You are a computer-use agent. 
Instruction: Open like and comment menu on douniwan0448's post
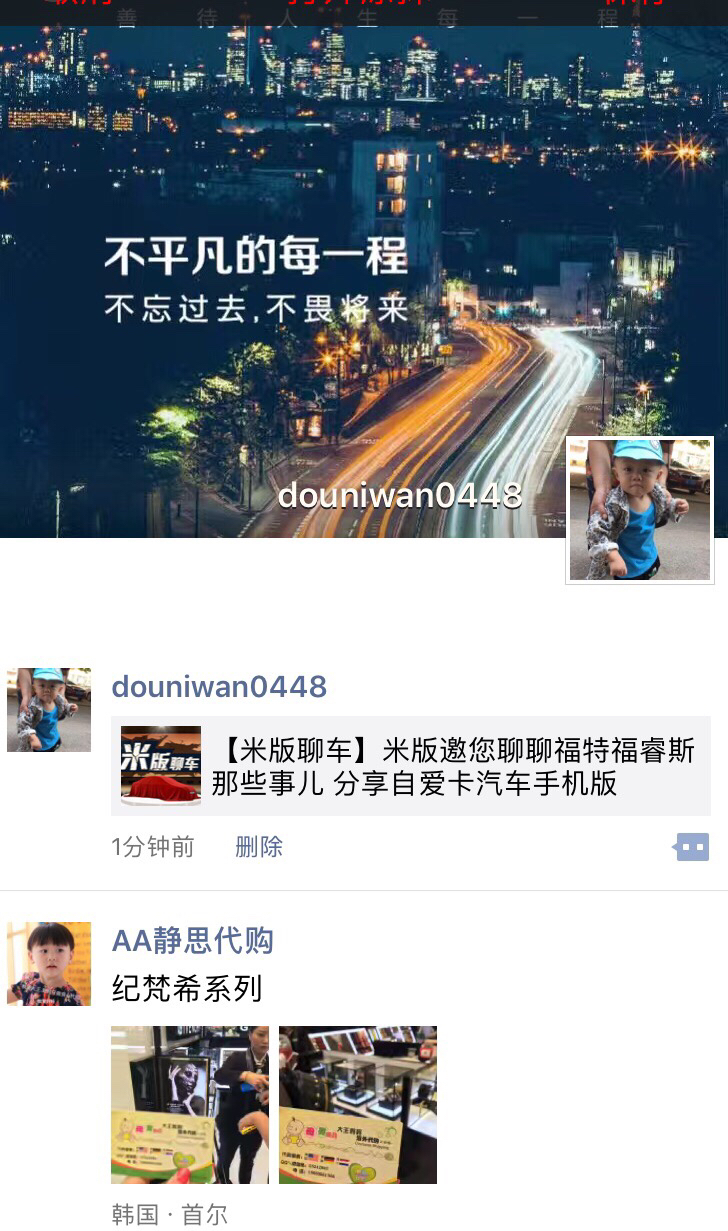pyautogui.click(x=692, y=847)
